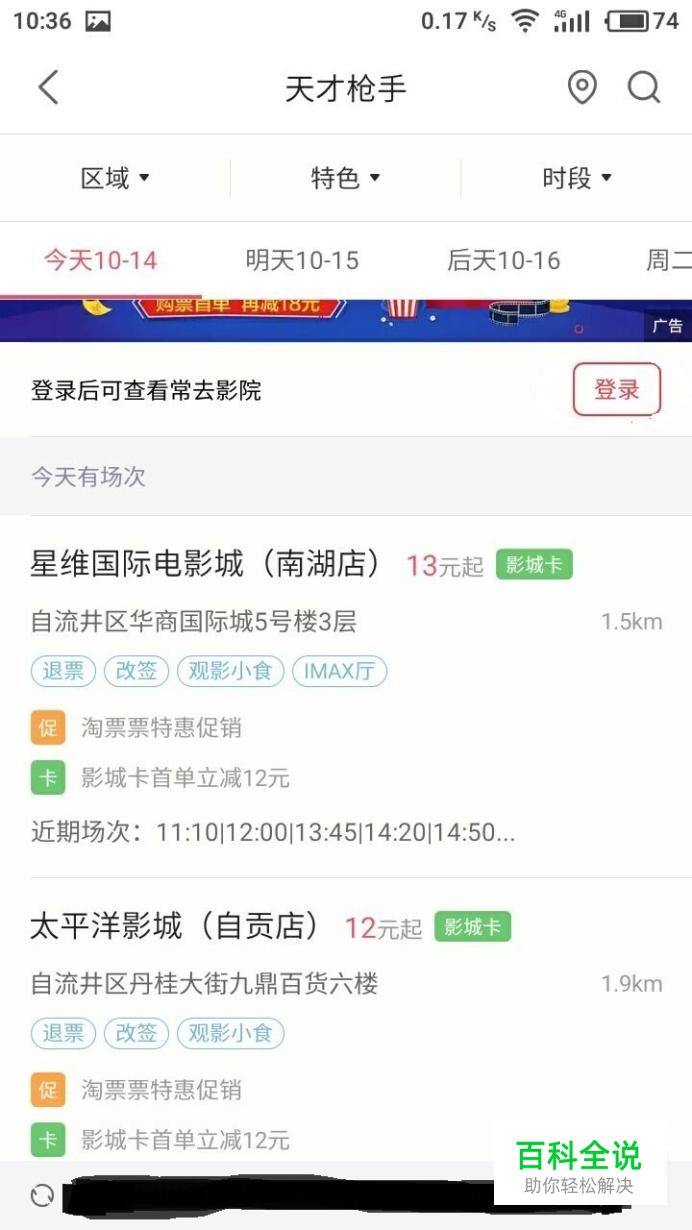Expand the 区域 filter dropdown
The image size is (692, 1230).
point(115,178)
